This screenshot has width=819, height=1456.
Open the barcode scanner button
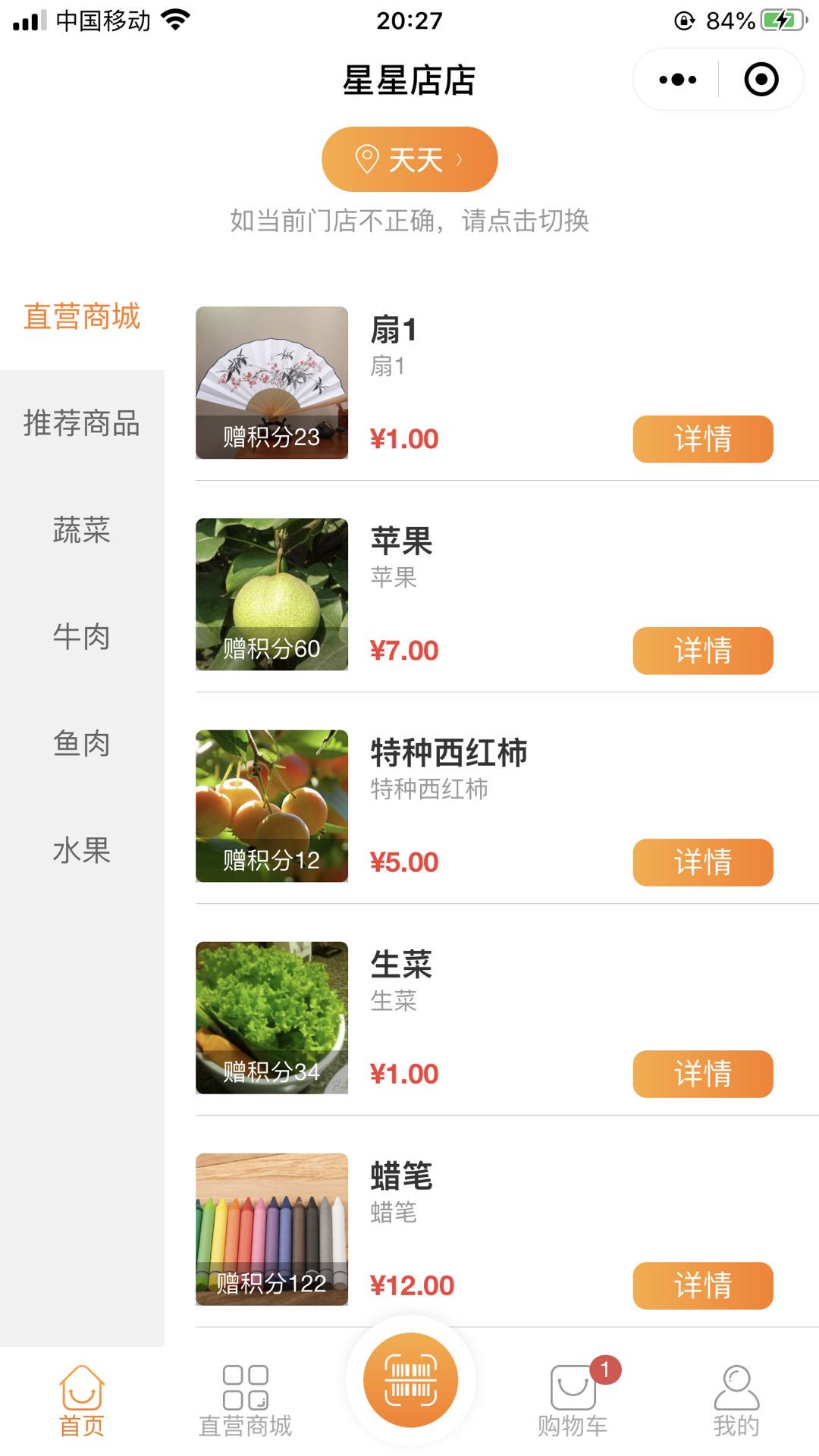point(410,1380)
